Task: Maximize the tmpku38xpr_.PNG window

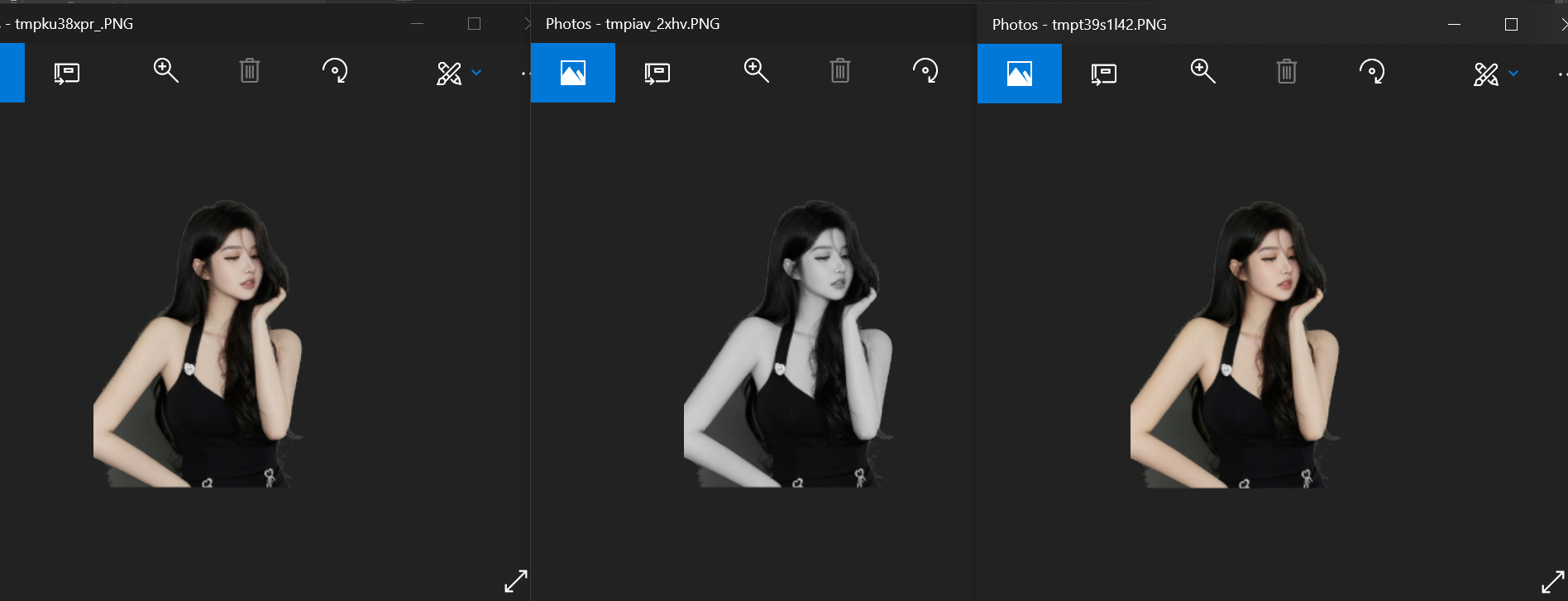Action: 474,24
